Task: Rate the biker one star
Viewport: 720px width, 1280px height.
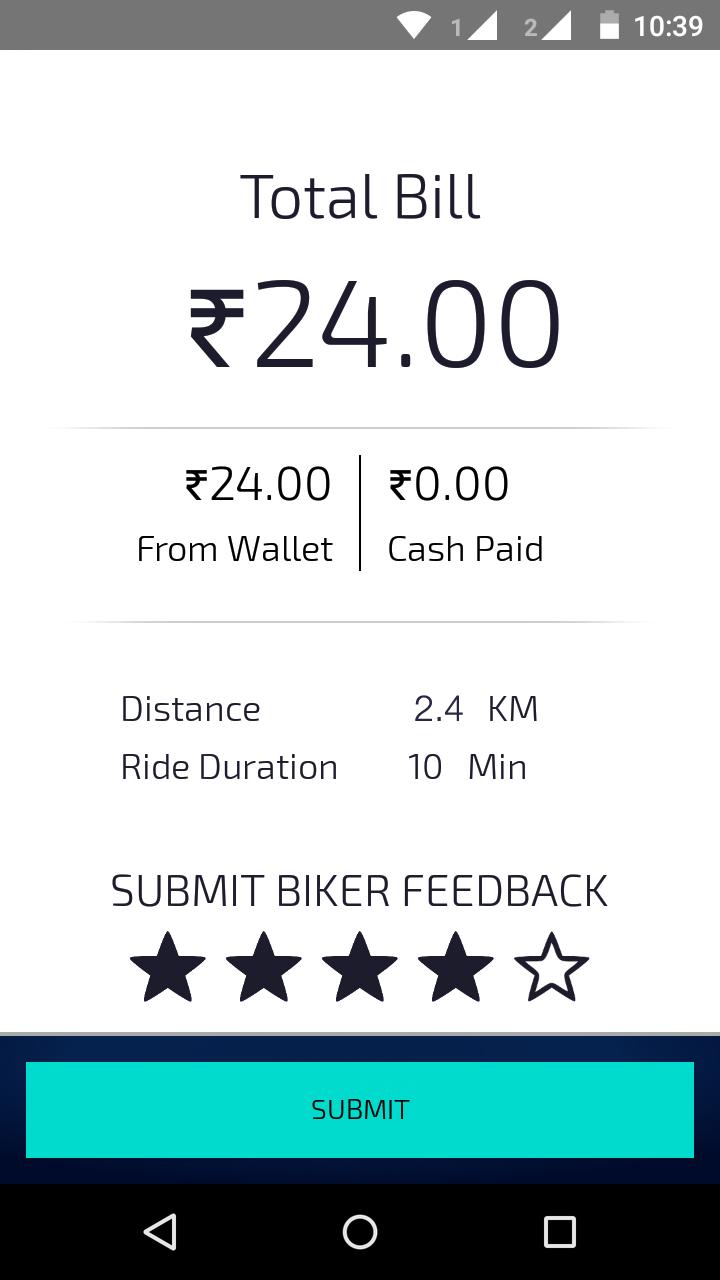Action: point(168,967)
